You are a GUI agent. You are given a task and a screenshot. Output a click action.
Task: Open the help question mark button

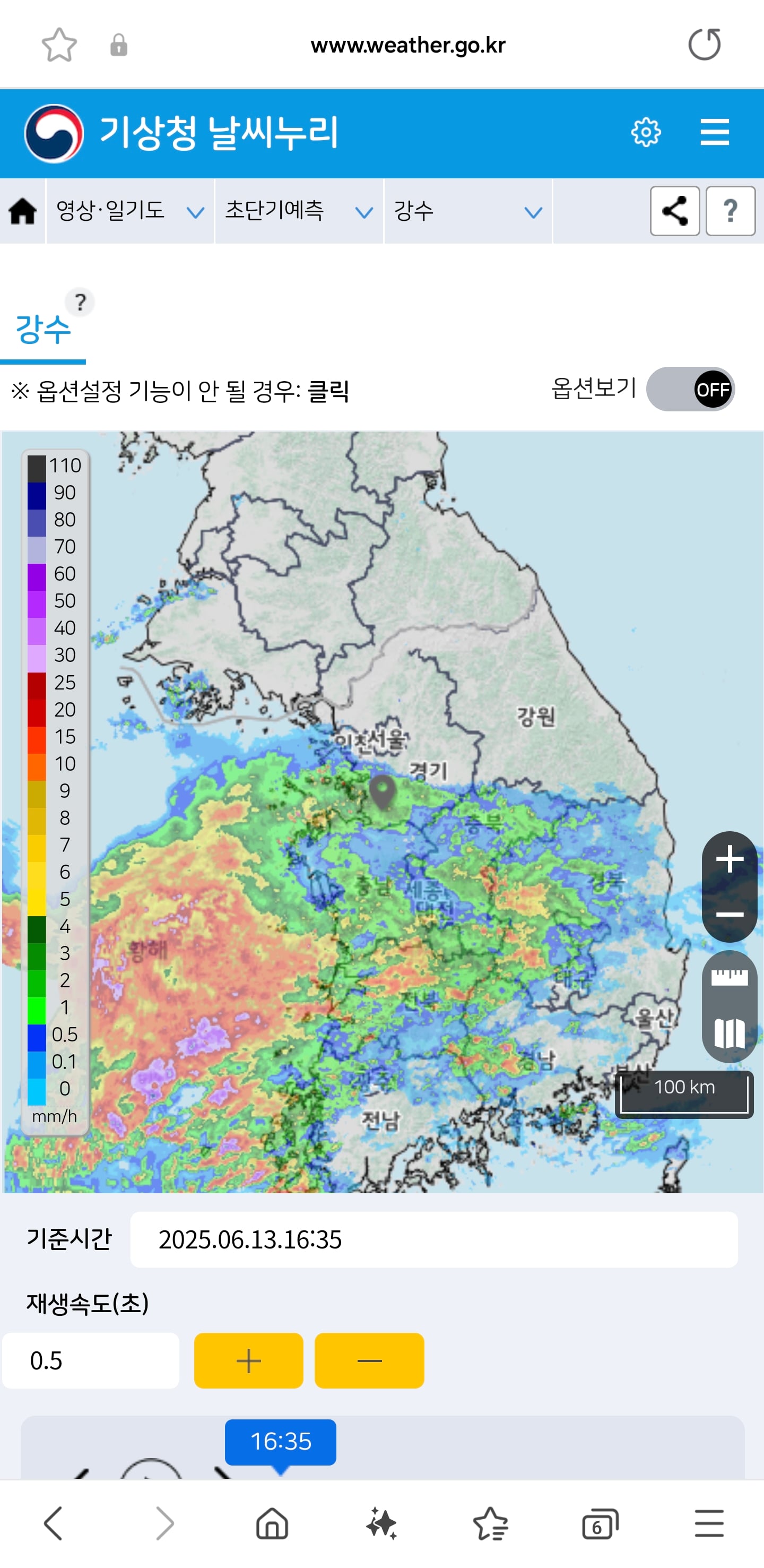731,211
